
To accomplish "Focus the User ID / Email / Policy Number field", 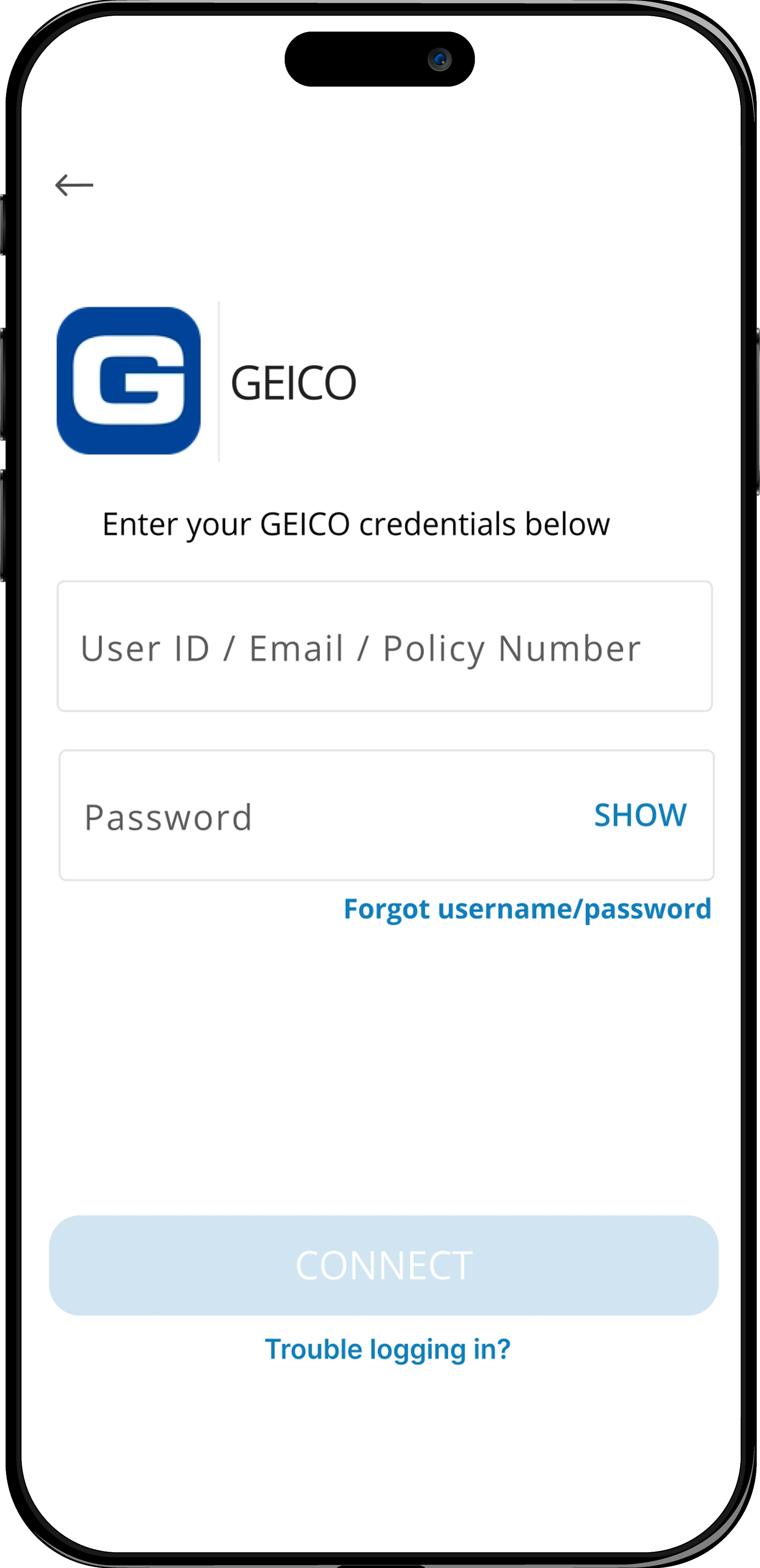I will pyautogui.click(x=385, y=646).
